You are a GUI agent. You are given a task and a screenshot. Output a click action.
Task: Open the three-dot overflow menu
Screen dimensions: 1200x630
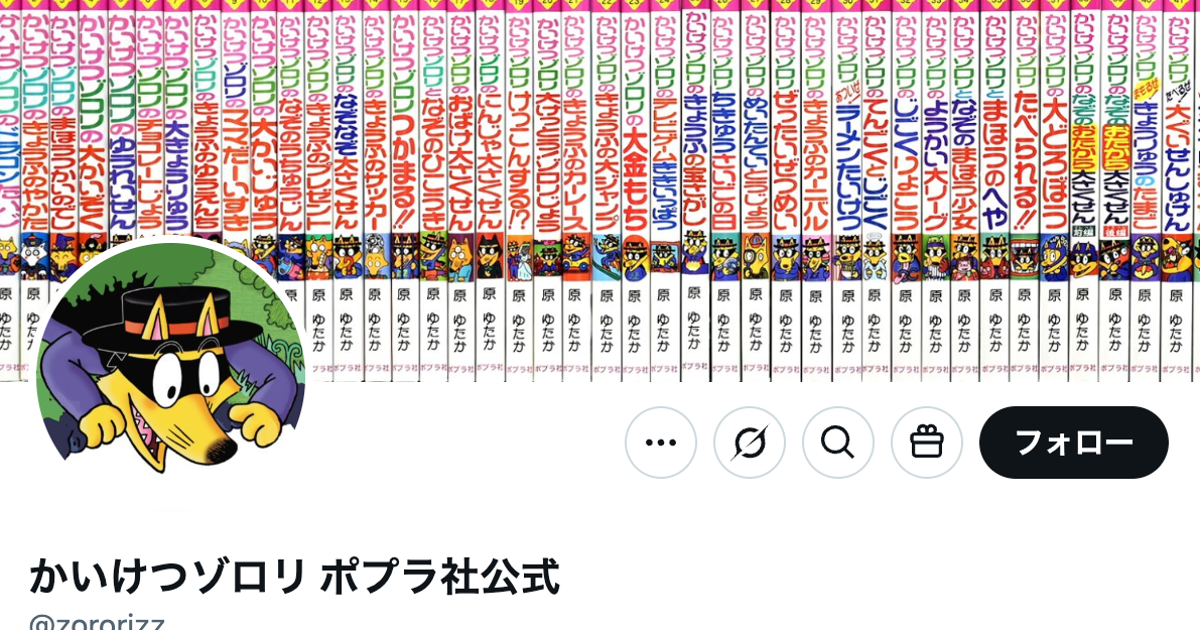(660, 442)
